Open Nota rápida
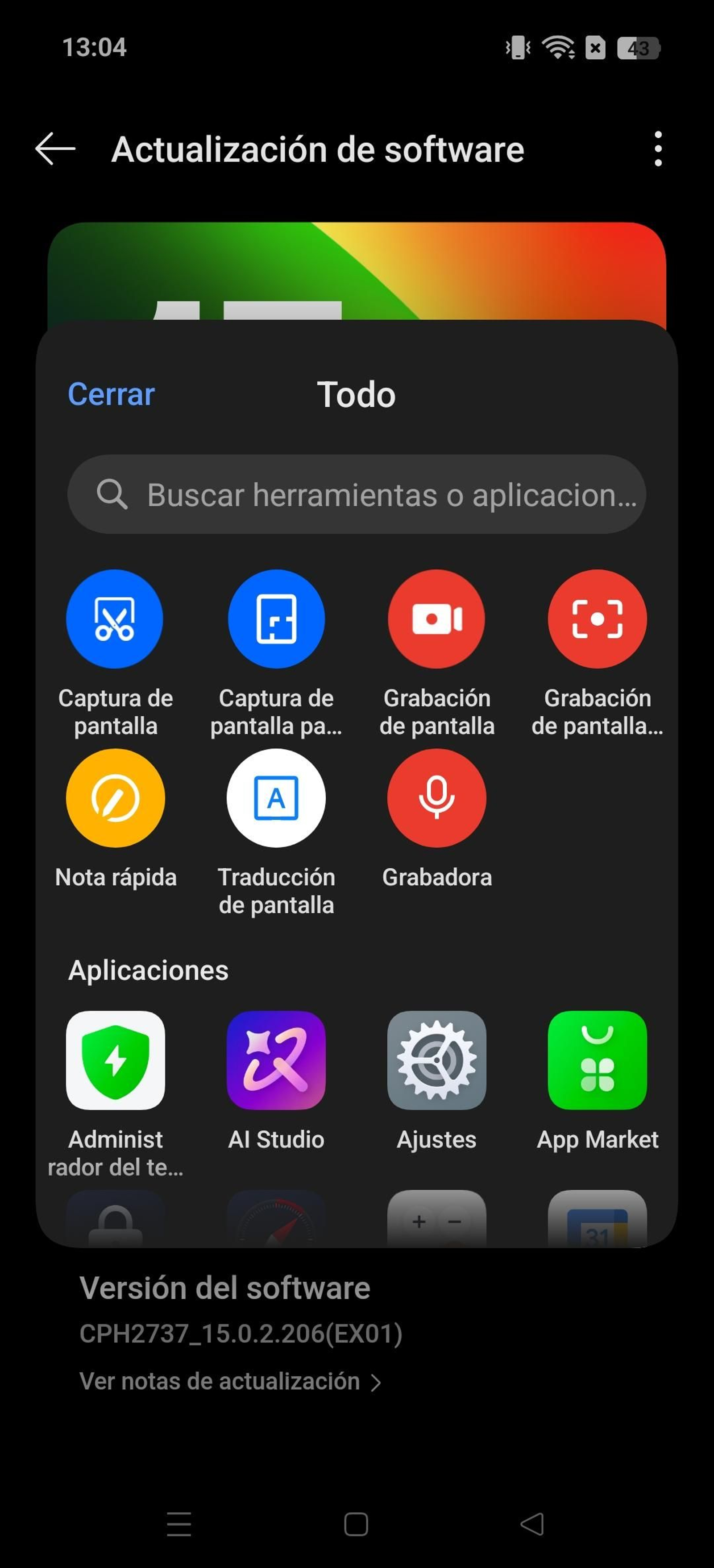This screenshot has width=714, height=1568. pos(116,799)
